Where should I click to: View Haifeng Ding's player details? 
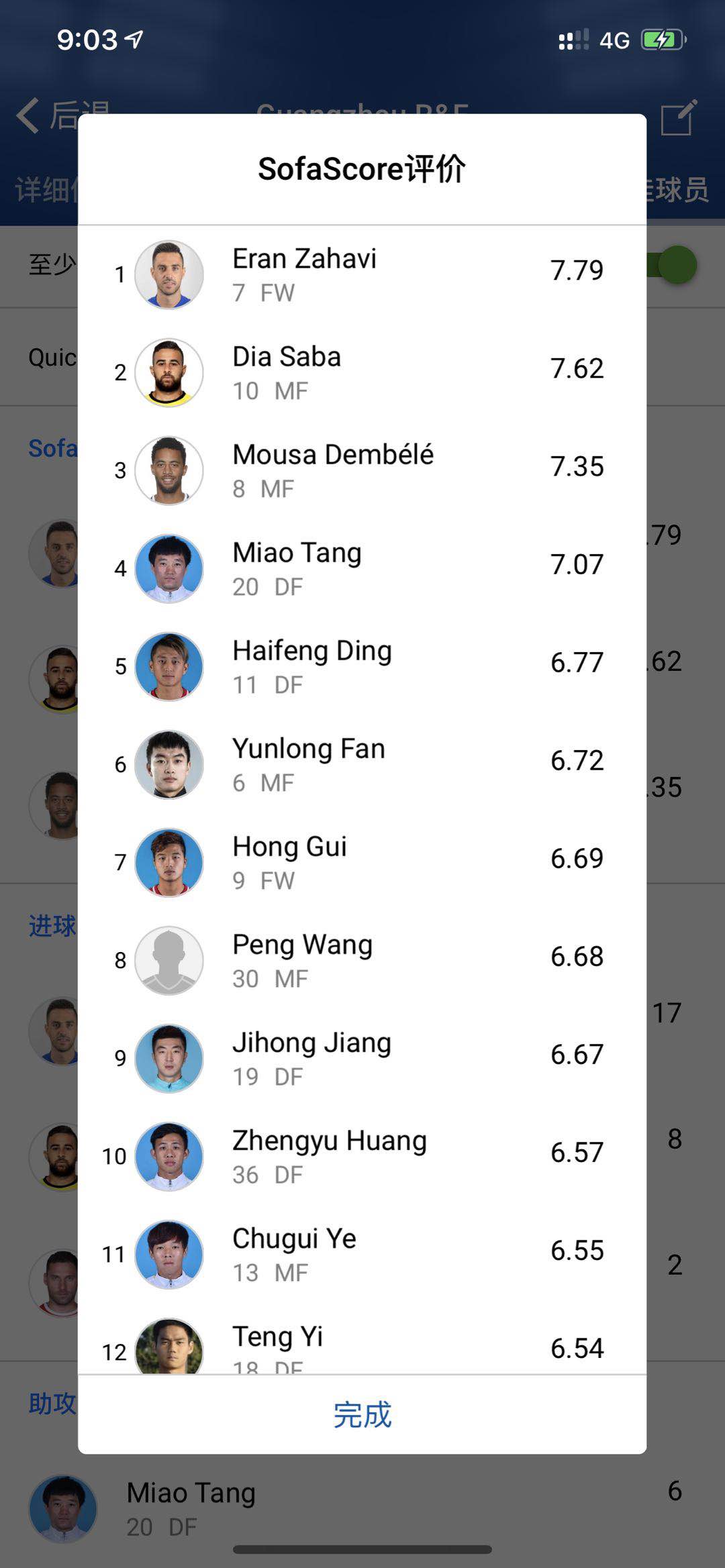(x=362, y=666)
